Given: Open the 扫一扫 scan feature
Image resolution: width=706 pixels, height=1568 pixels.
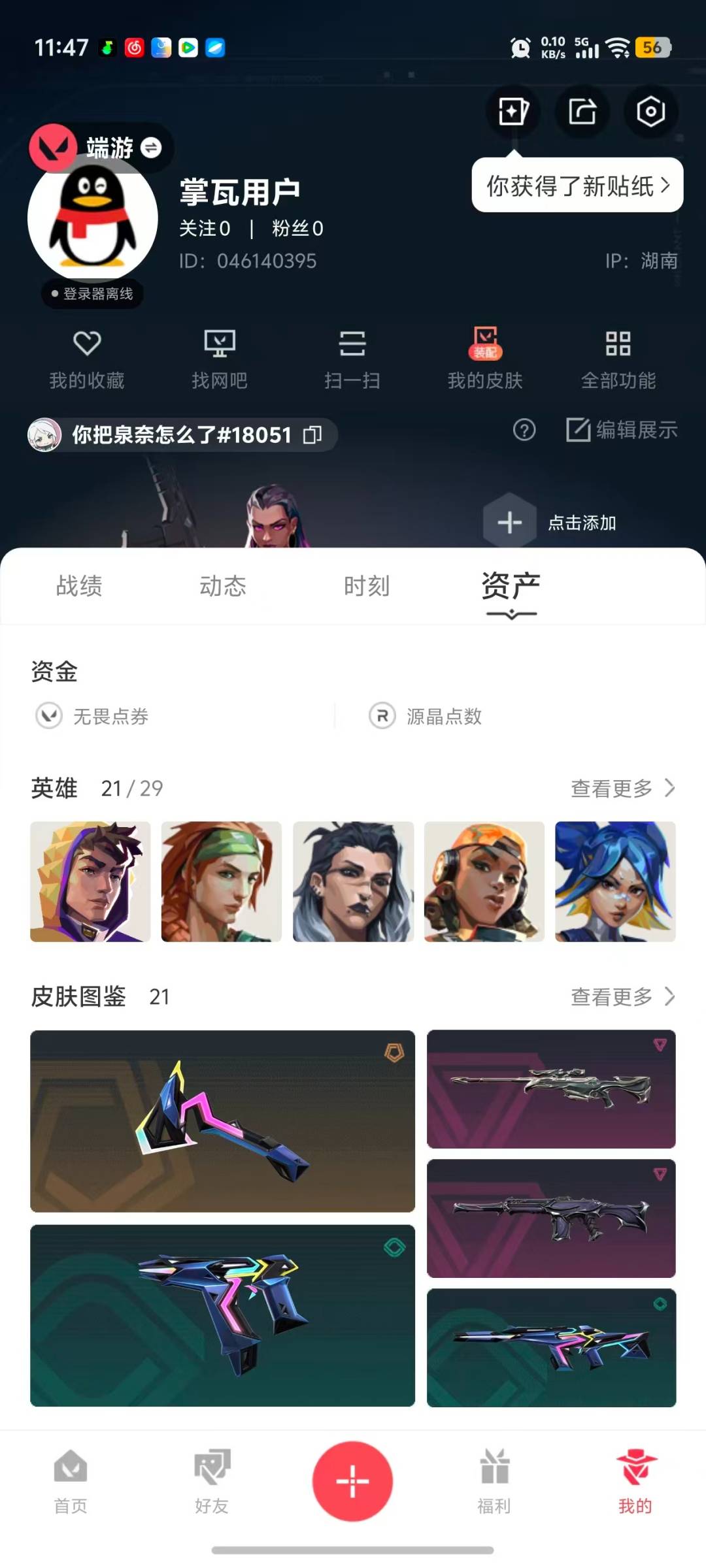Looking at the screenshot, I should (353, 359).
